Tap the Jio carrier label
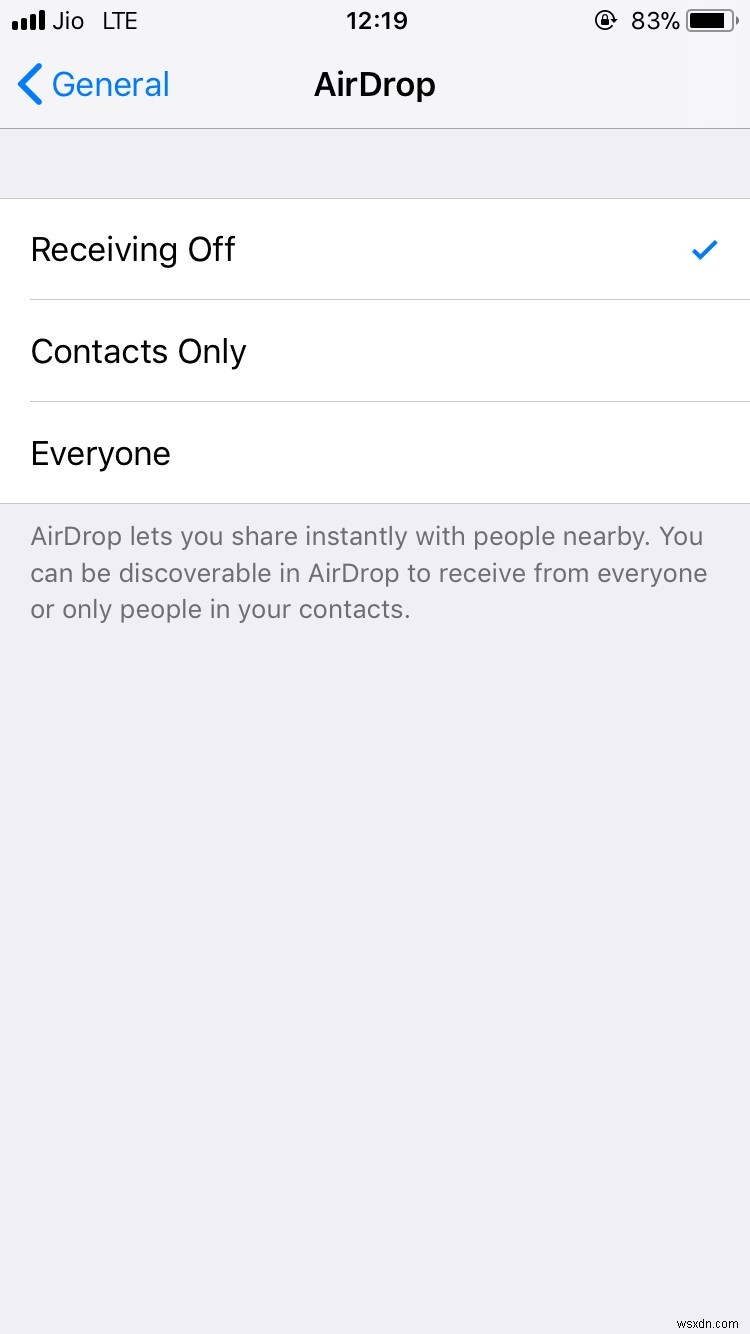This screenshot has height=1334, width=750. [x=70, y=20]
